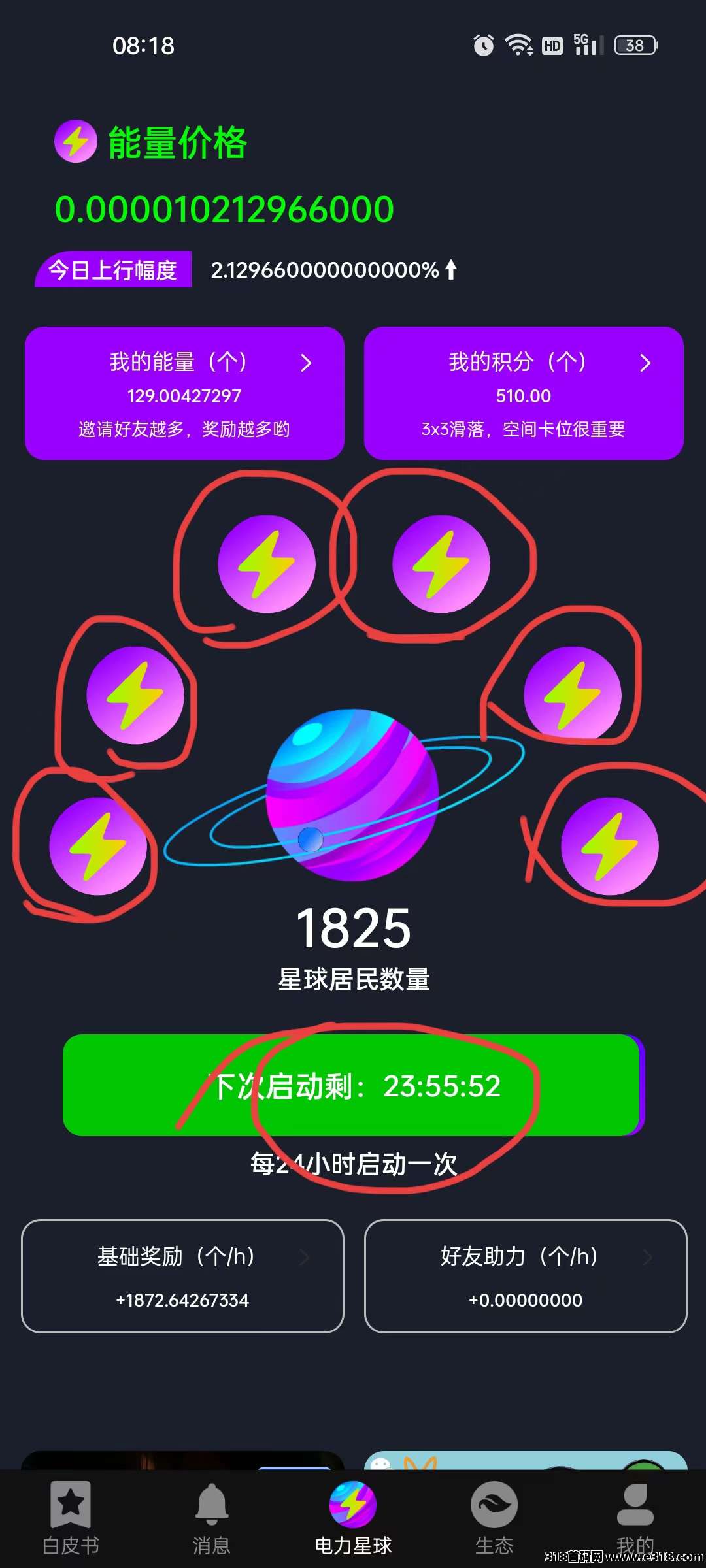The width and height of the screenshot is (706, 1568).
Task: Switch to the 生态 tab
Action: click(494, 1518)
